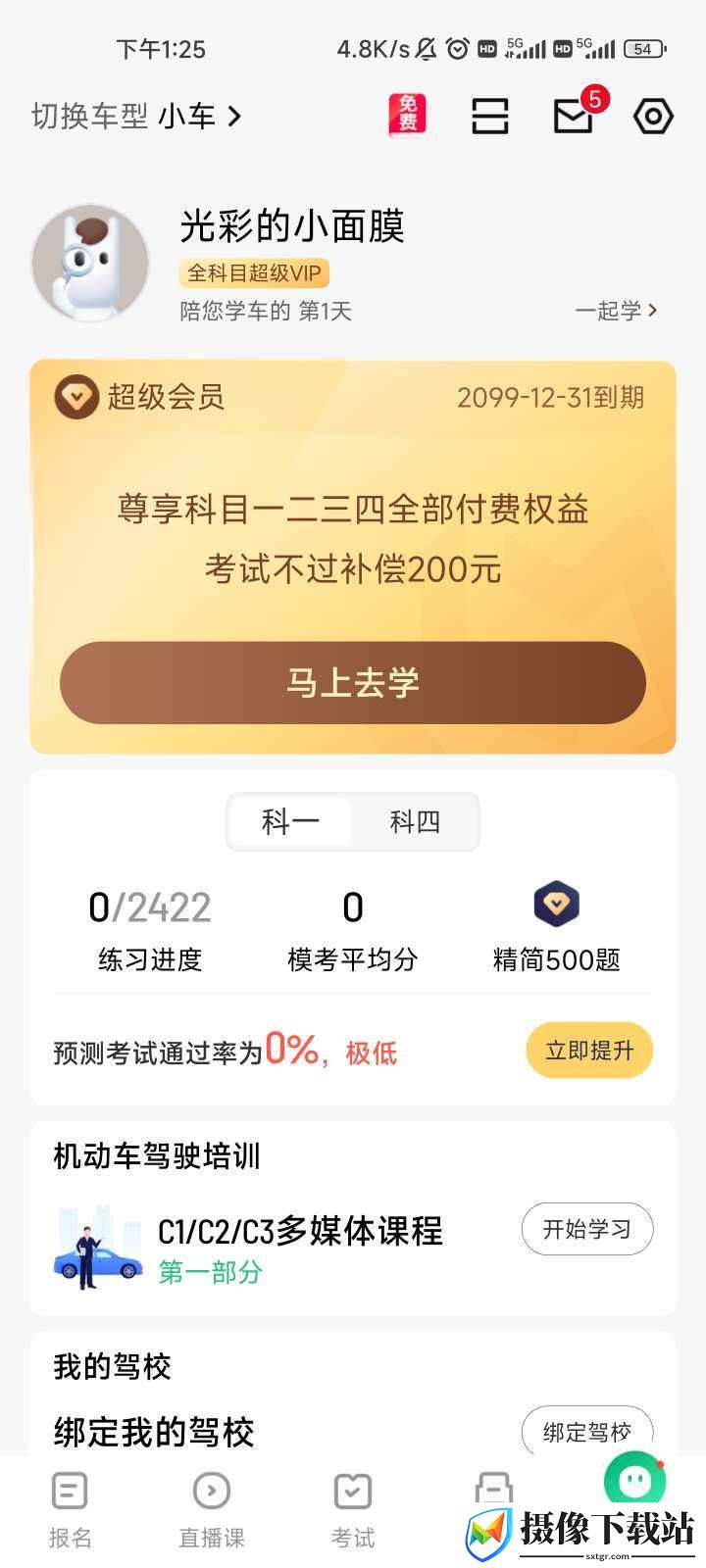
Task: Switch to the 直播课 tab
Action: click(x=212, y=1511)
